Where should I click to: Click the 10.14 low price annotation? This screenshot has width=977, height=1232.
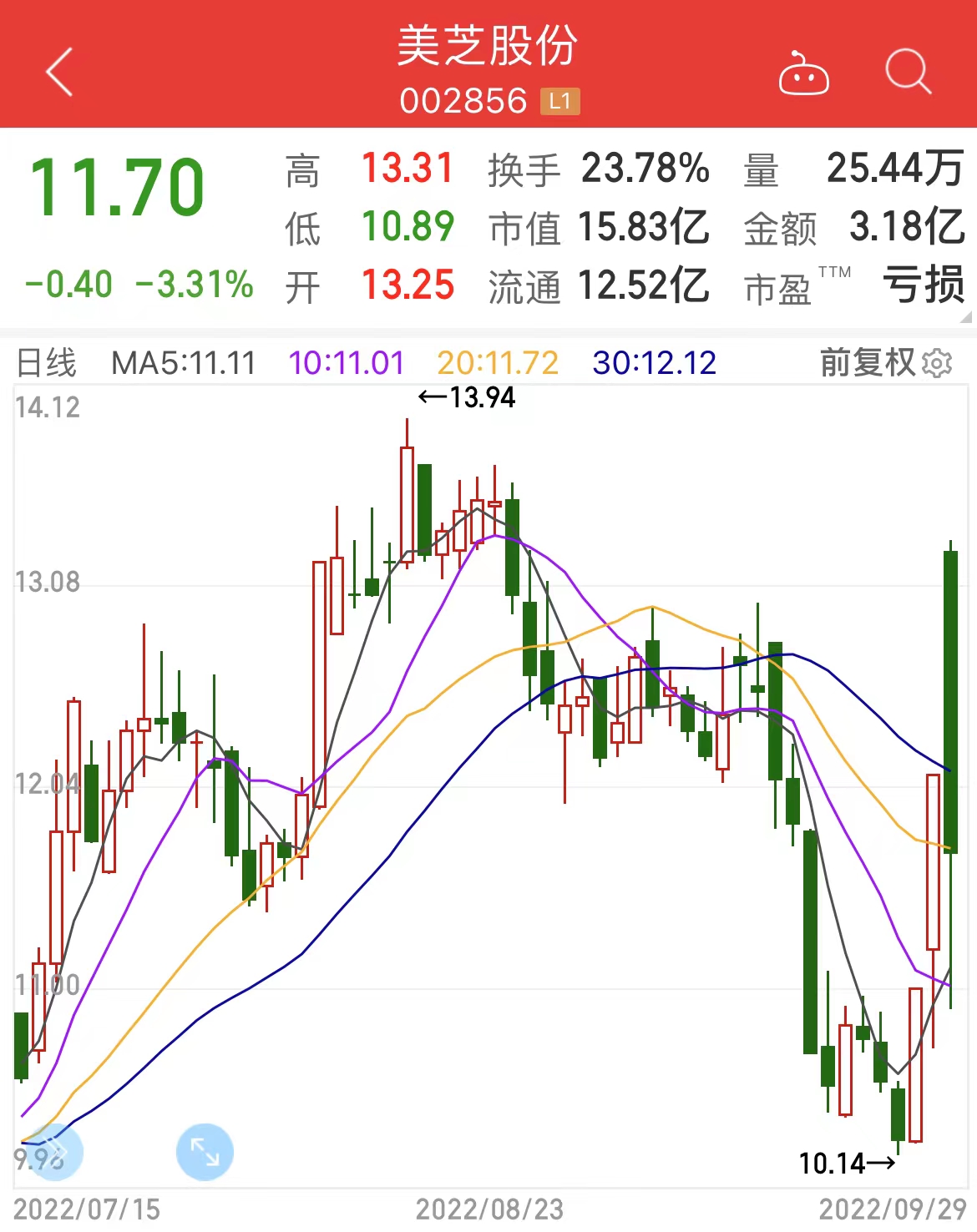pyautogui.click(x=845, y=1160)
